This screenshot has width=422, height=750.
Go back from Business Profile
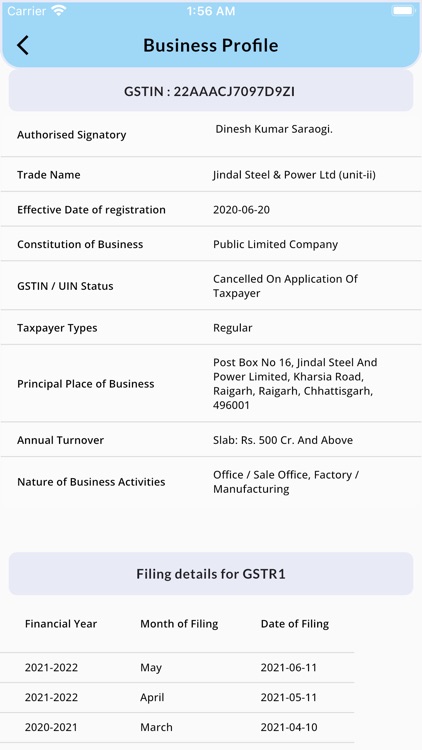pos(22,45)
